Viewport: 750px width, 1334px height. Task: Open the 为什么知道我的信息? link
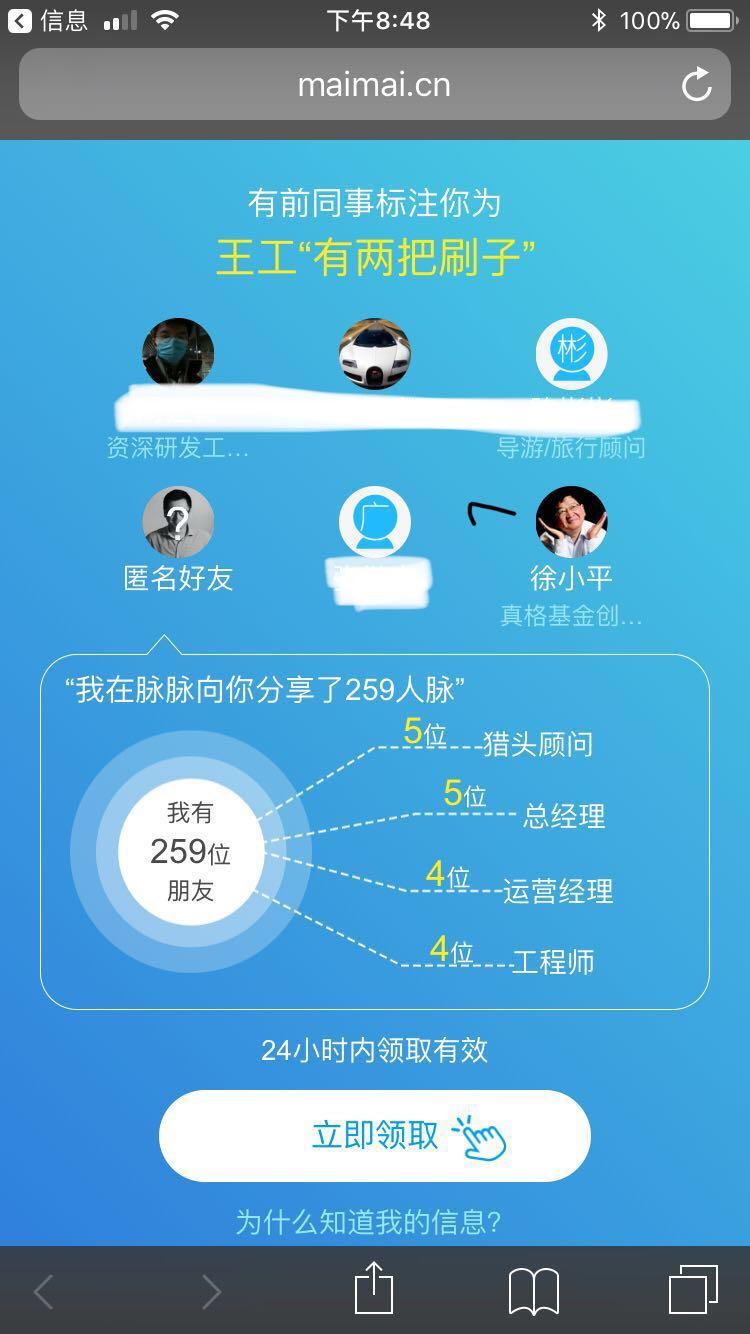[x=368, y=1221]
